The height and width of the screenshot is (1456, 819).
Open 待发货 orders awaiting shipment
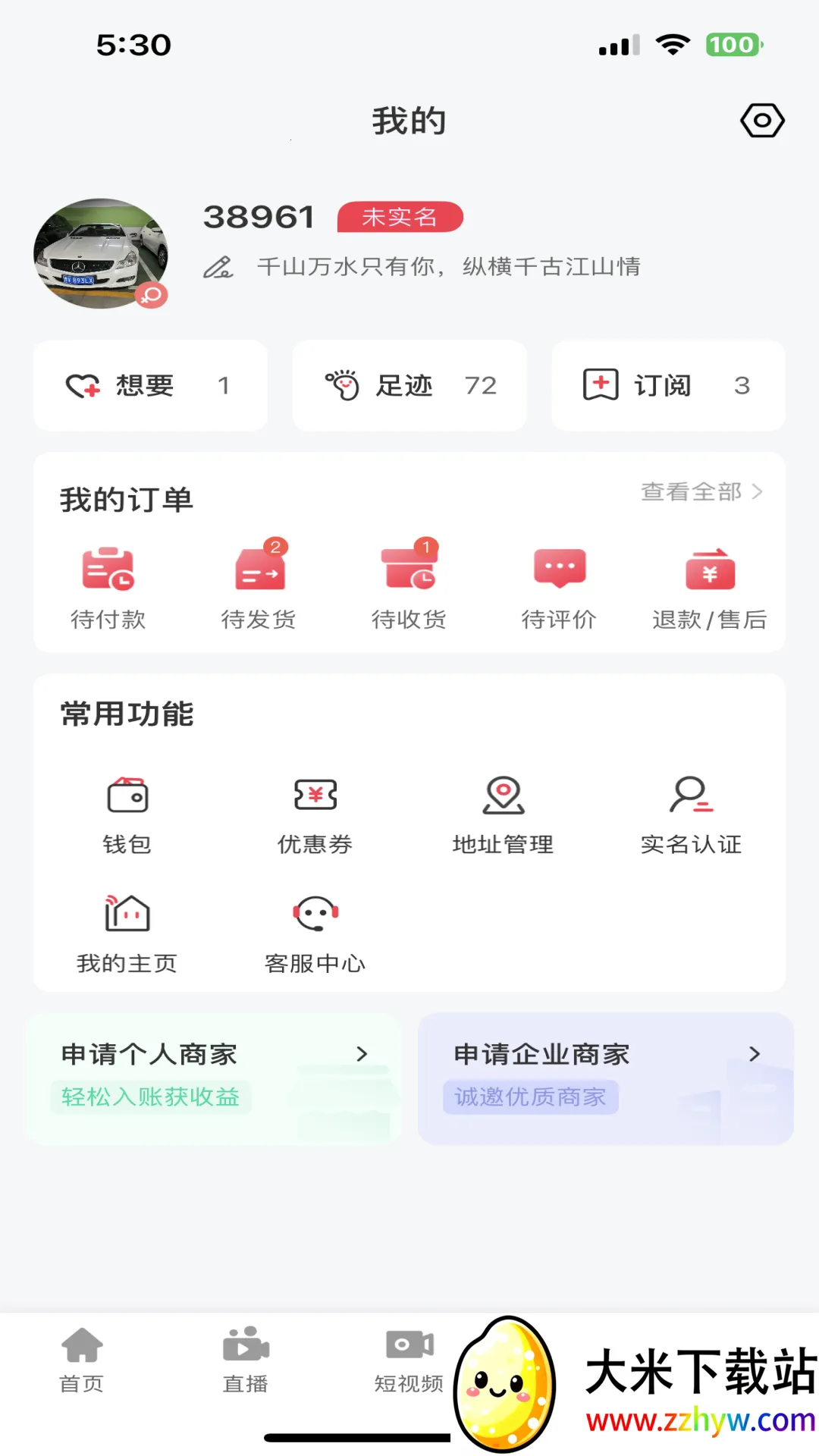point(259,584)
